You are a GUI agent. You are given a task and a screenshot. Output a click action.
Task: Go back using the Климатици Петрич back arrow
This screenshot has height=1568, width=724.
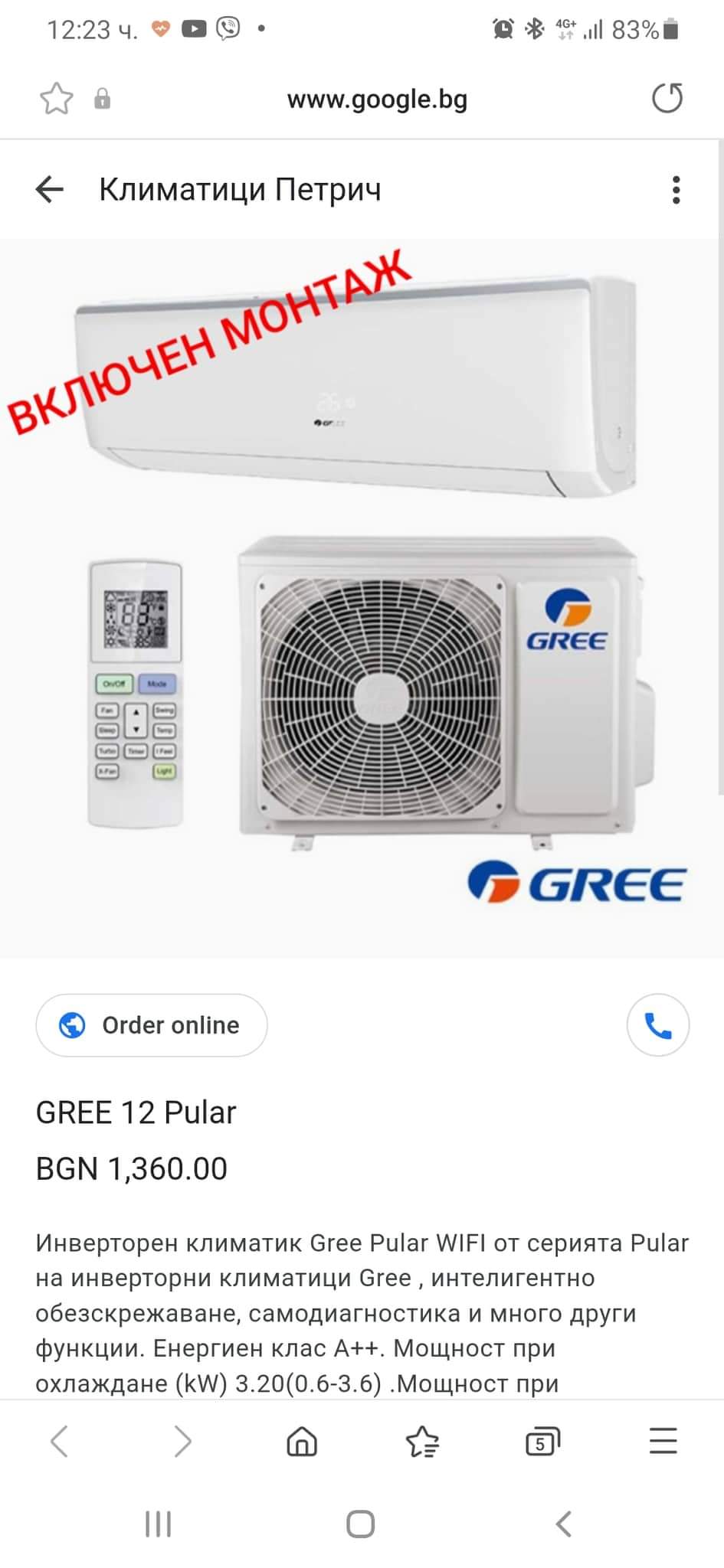[48, 189]
